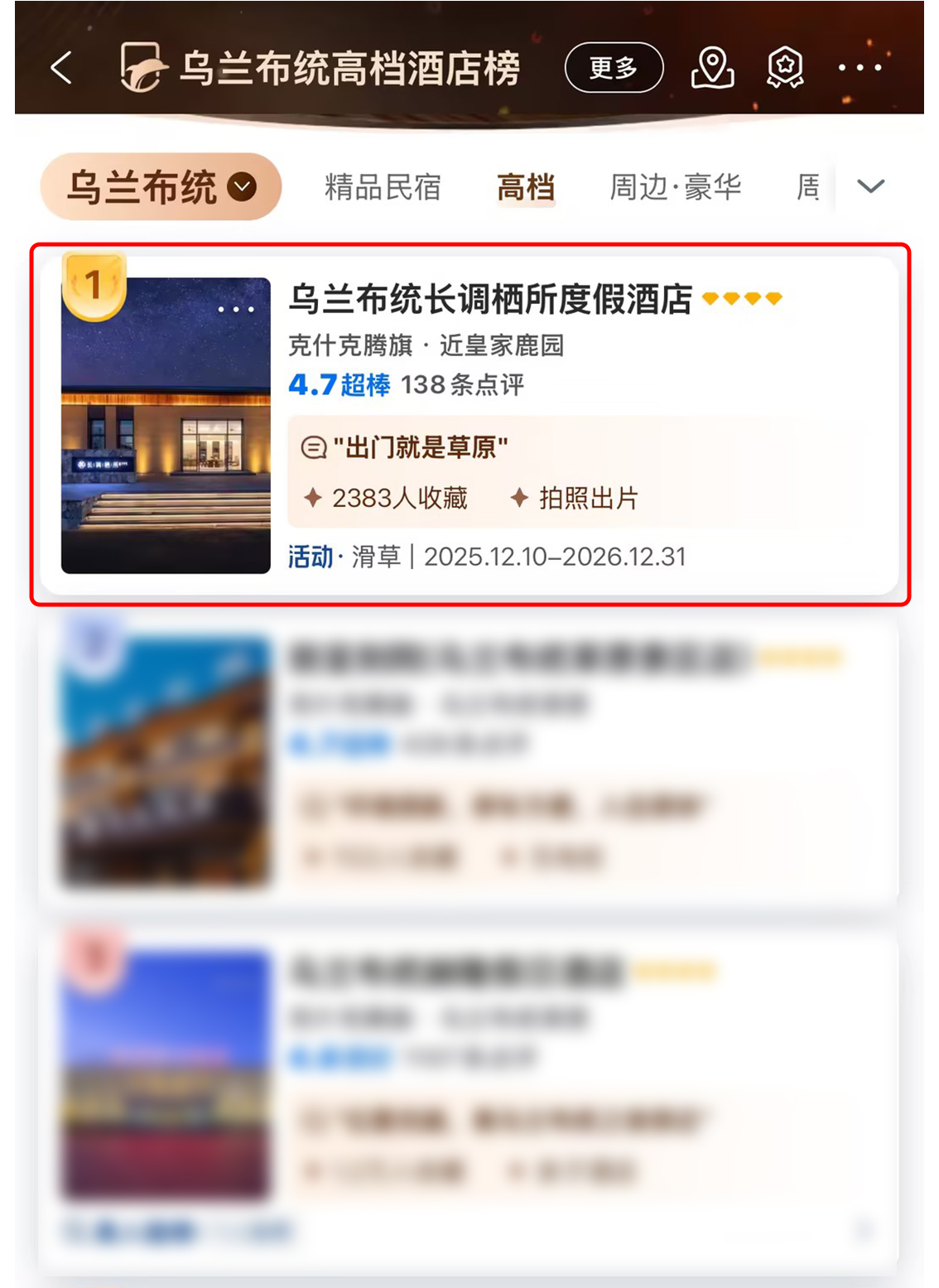
Task: Open the badge award icon
Action: click(x=785, y=68)
